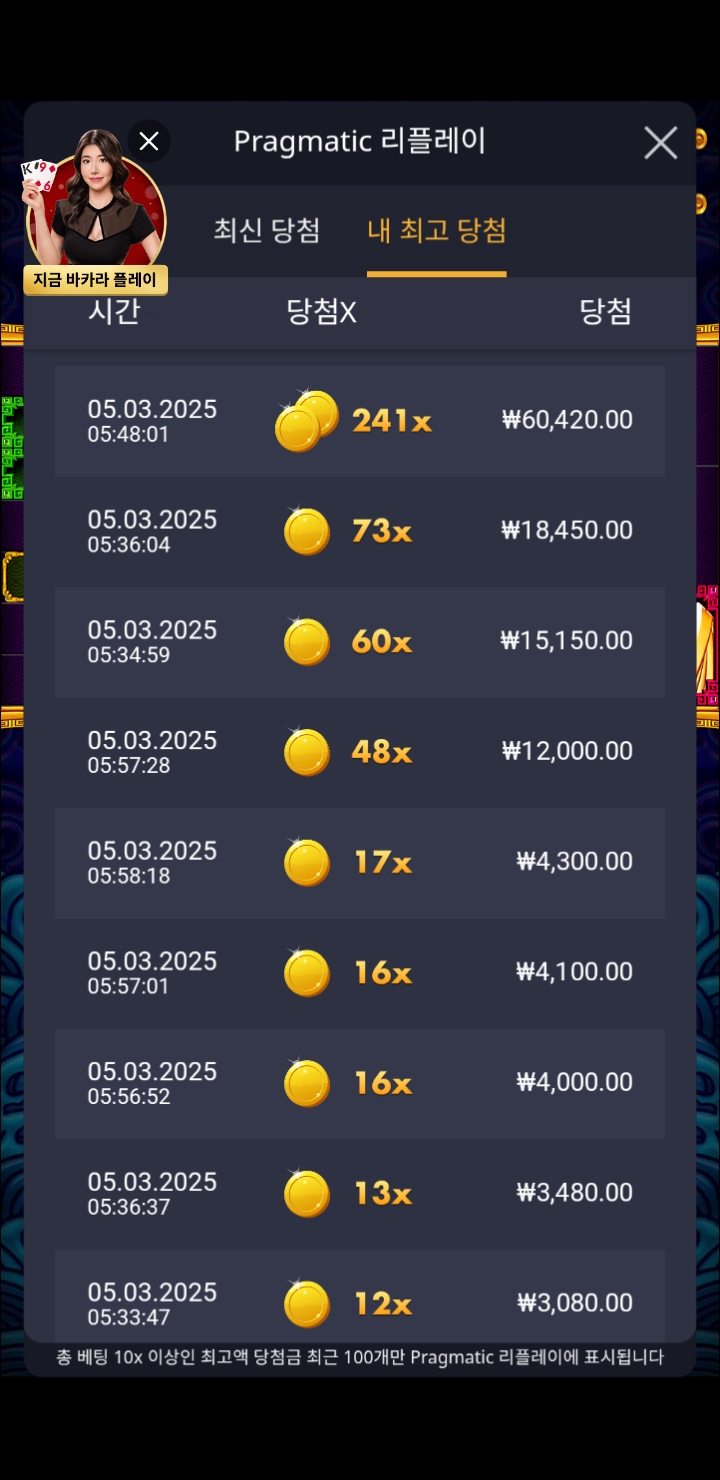Open the 241x win replay
Screen dimensions: 720x1480
pyautogui.click(x=360, y=421)
